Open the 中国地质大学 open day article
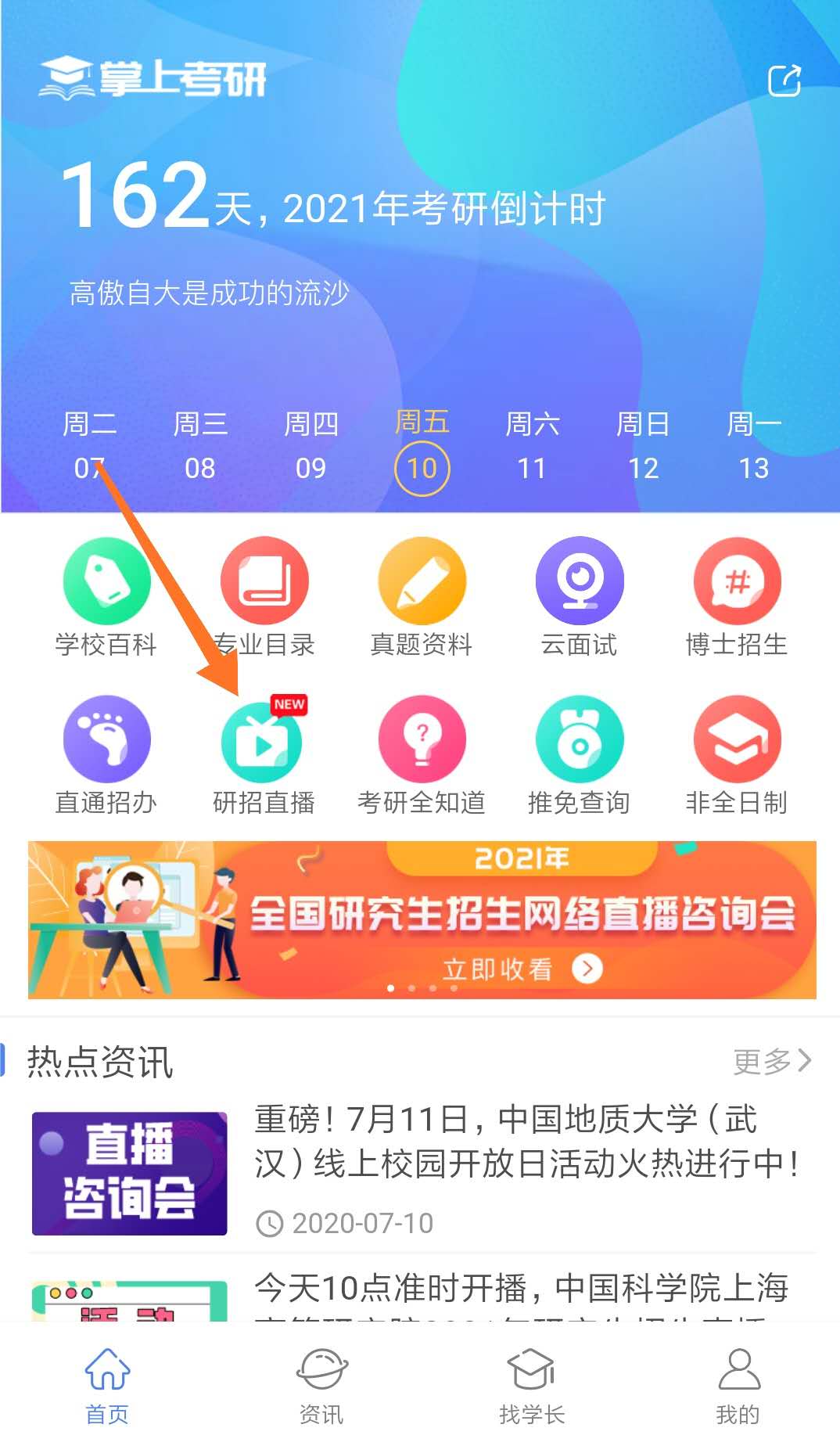The image size is (840, 1453). tap(524, 1142)
